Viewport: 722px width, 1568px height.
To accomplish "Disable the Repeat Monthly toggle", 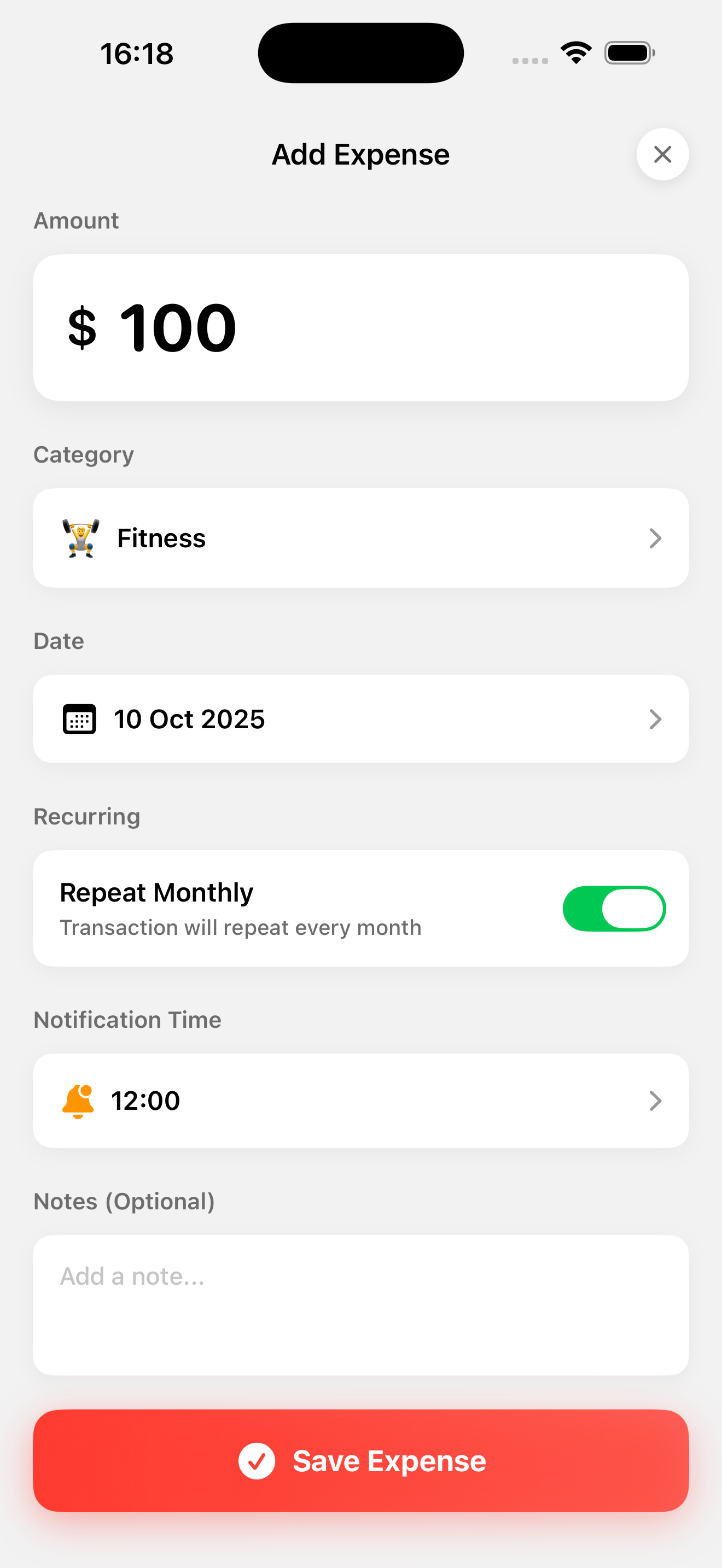I will [614, 908].
